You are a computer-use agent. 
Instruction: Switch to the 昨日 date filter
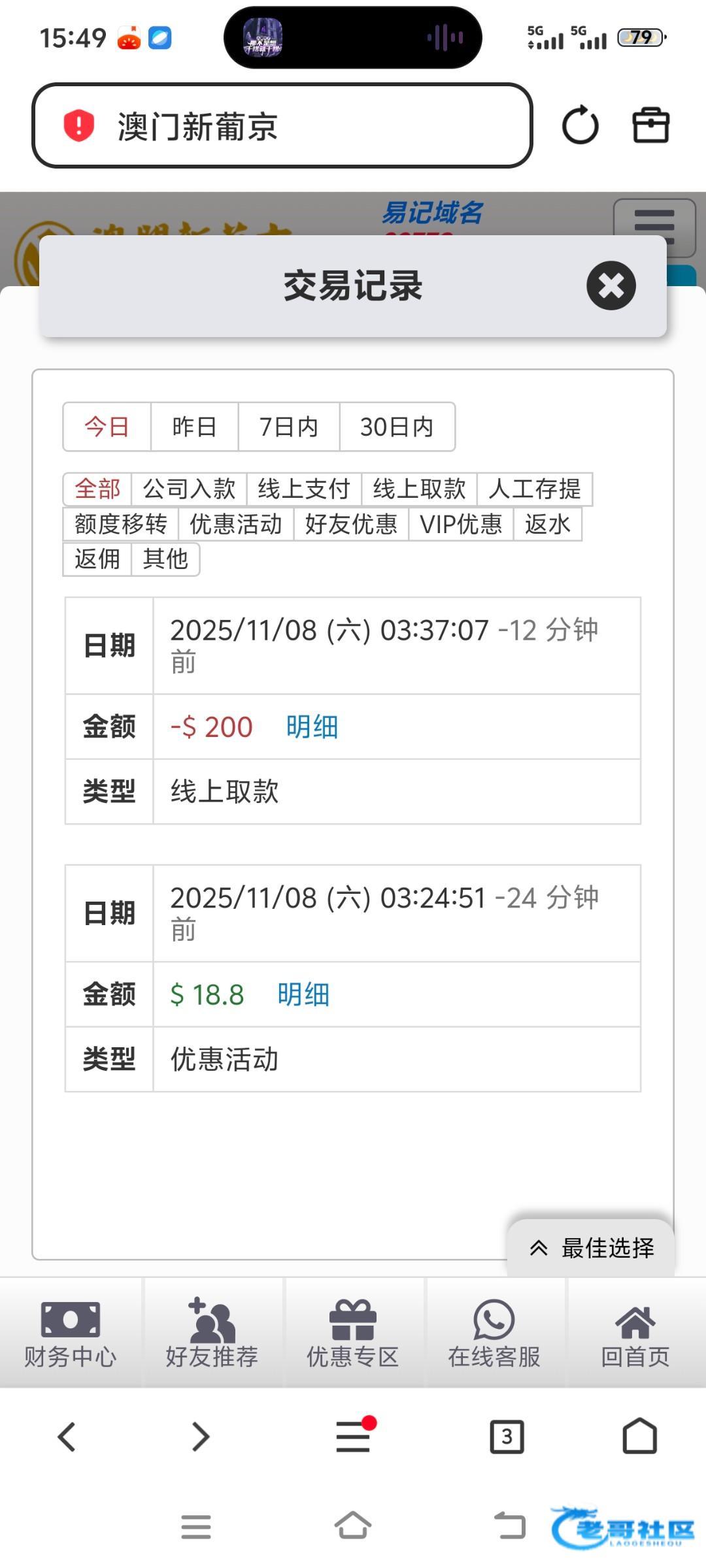(194, 427)
